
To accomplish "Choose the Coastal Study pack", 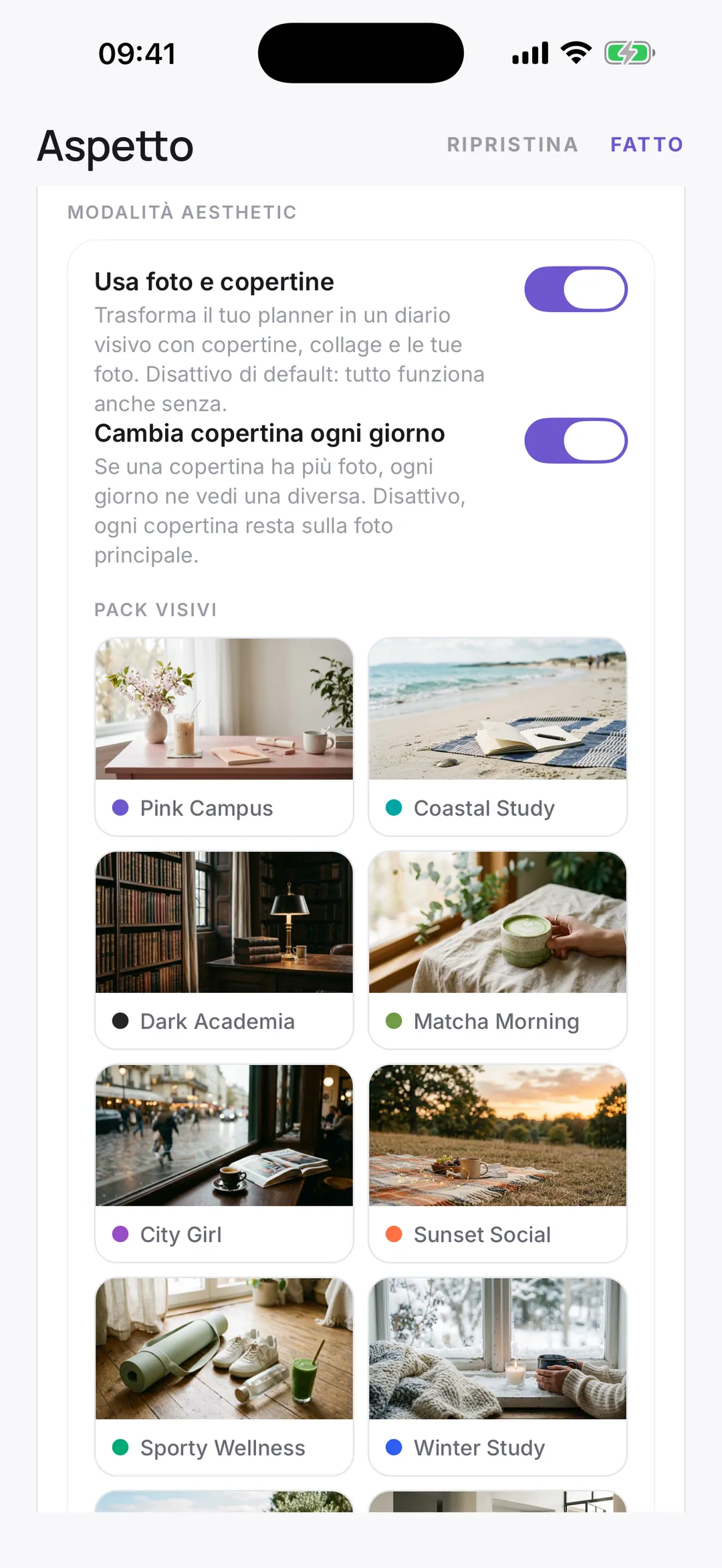I will 497,736.
